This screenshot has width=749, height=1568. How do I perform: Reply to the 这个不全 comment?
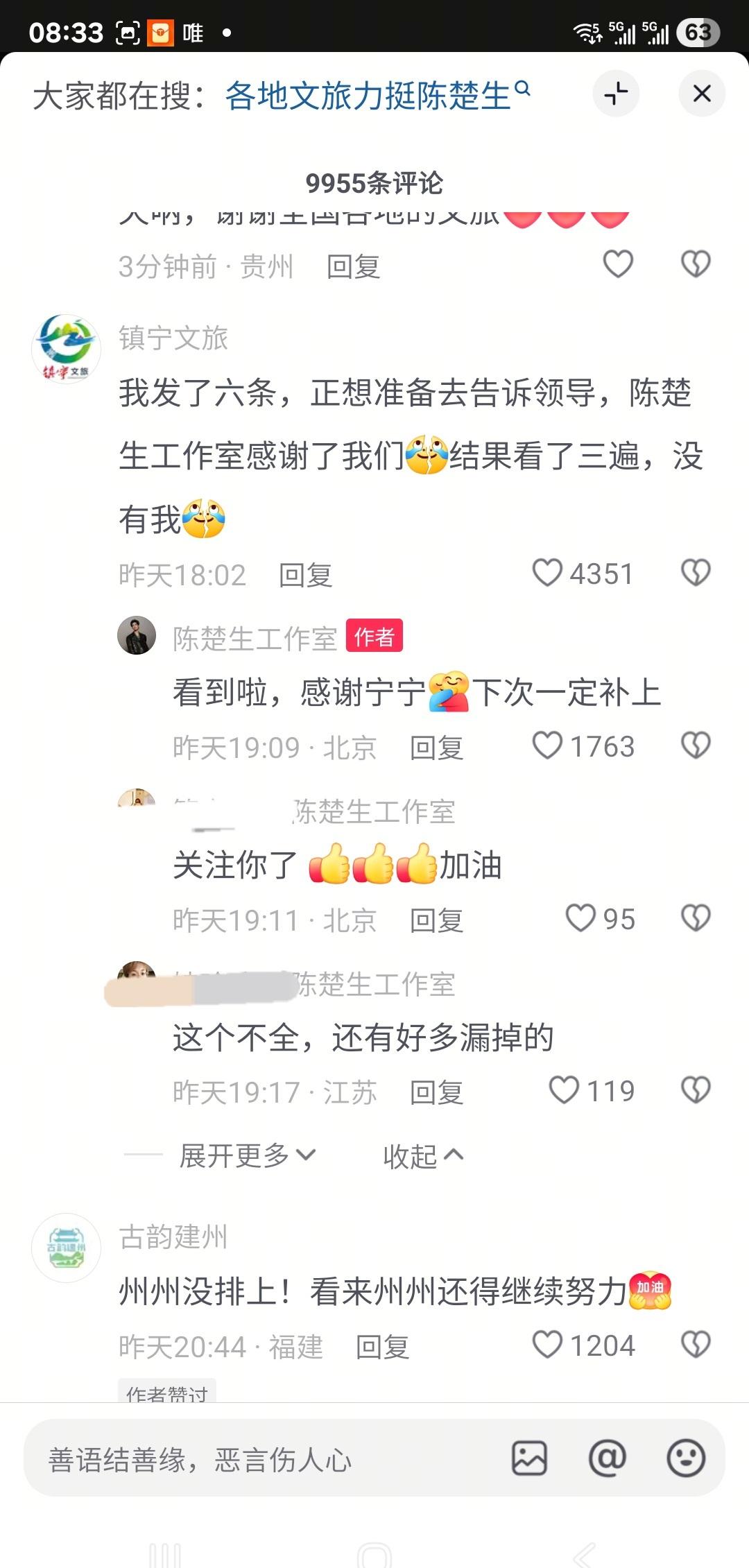tap(436, 1092)
